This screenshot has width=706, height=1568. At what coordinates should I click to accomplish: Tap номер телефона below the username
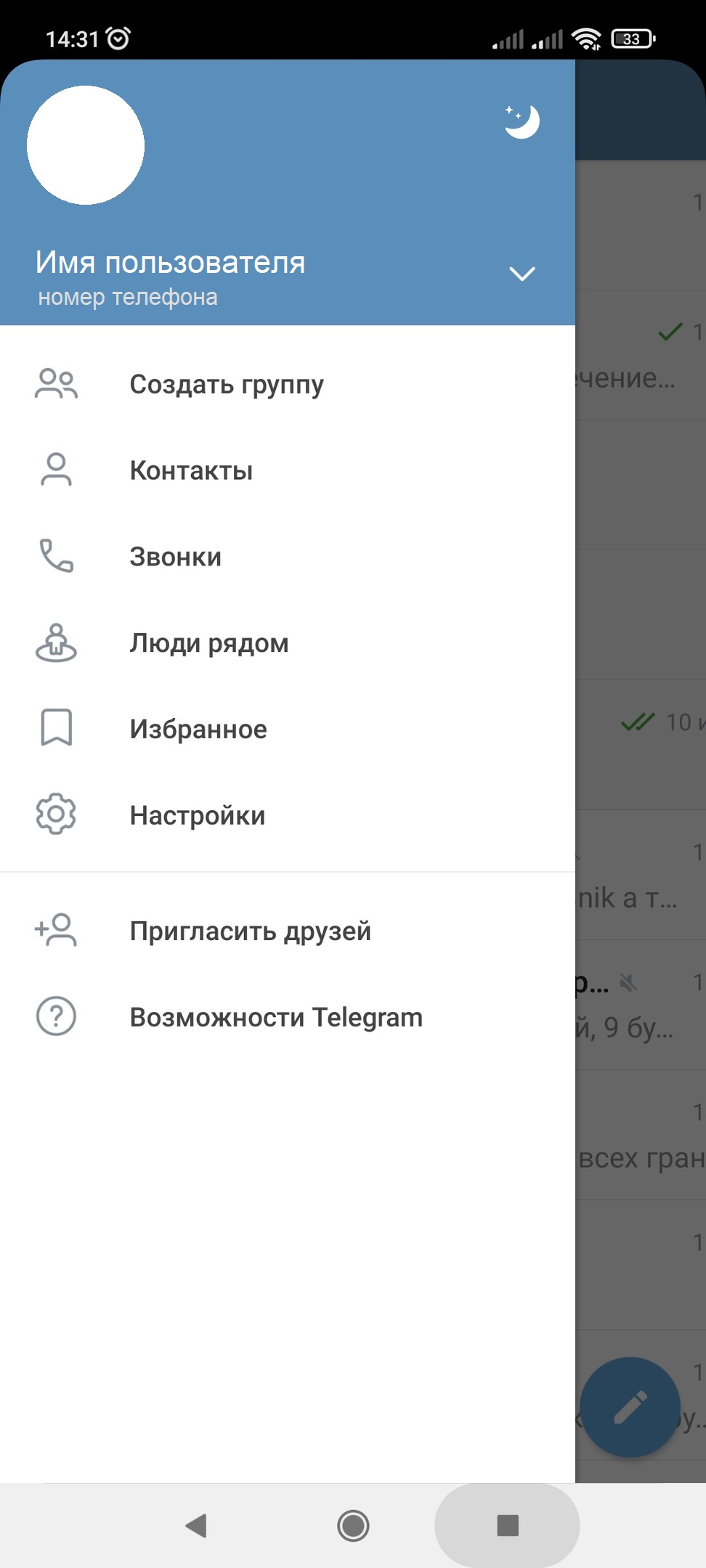click(x=128, y=297)
